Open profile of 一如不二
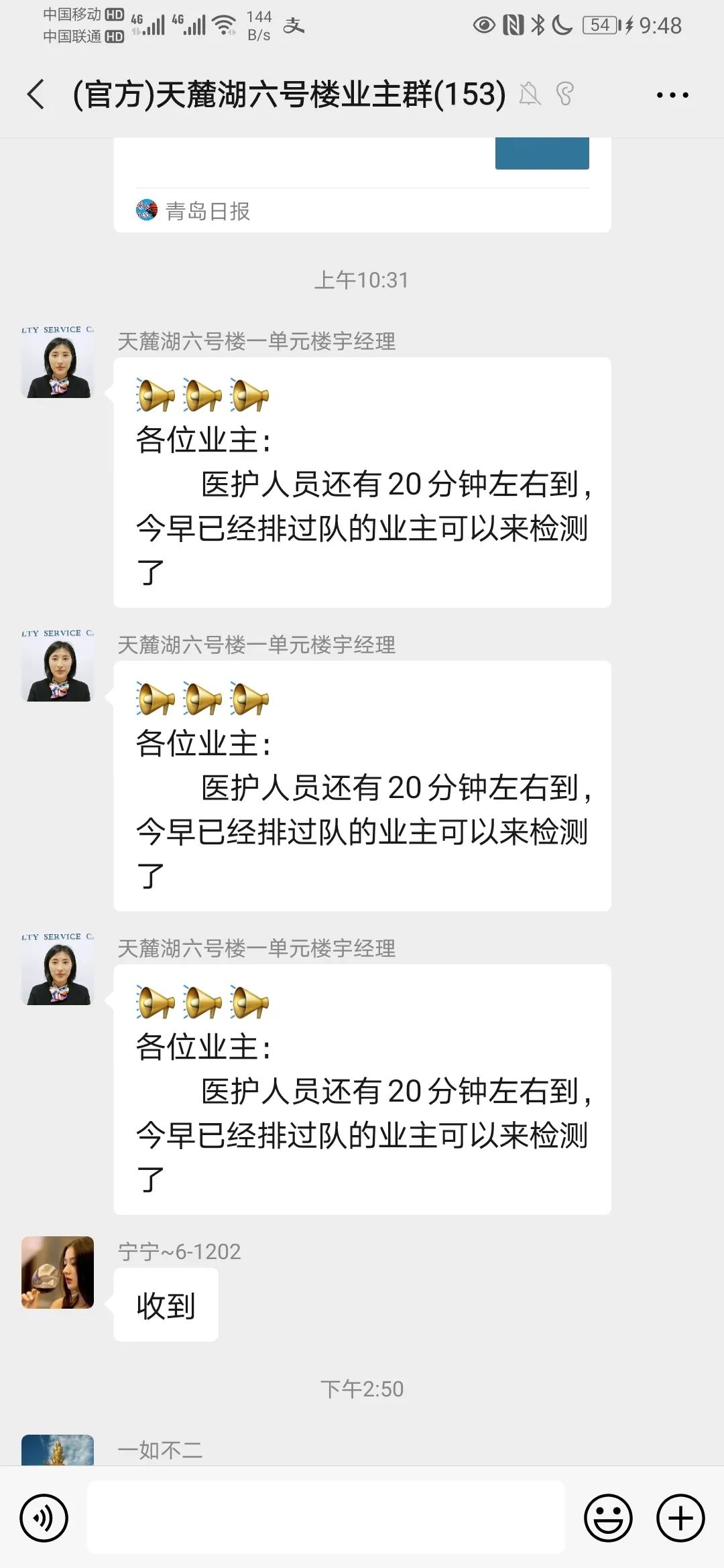The image size is (724, 1568). pyautogui.click(x=58, y=1449)
